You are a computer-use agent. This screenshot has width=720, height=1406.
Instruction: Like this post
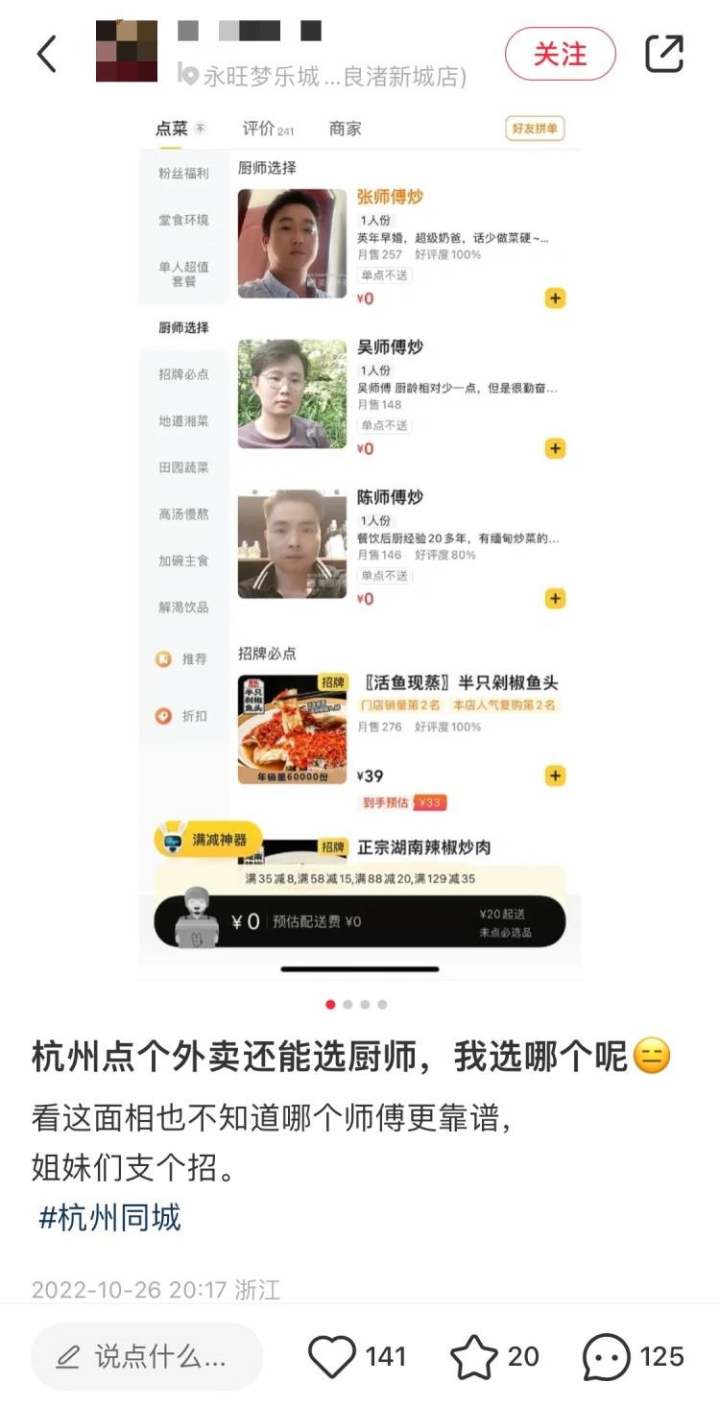(x=332, y=1357)
